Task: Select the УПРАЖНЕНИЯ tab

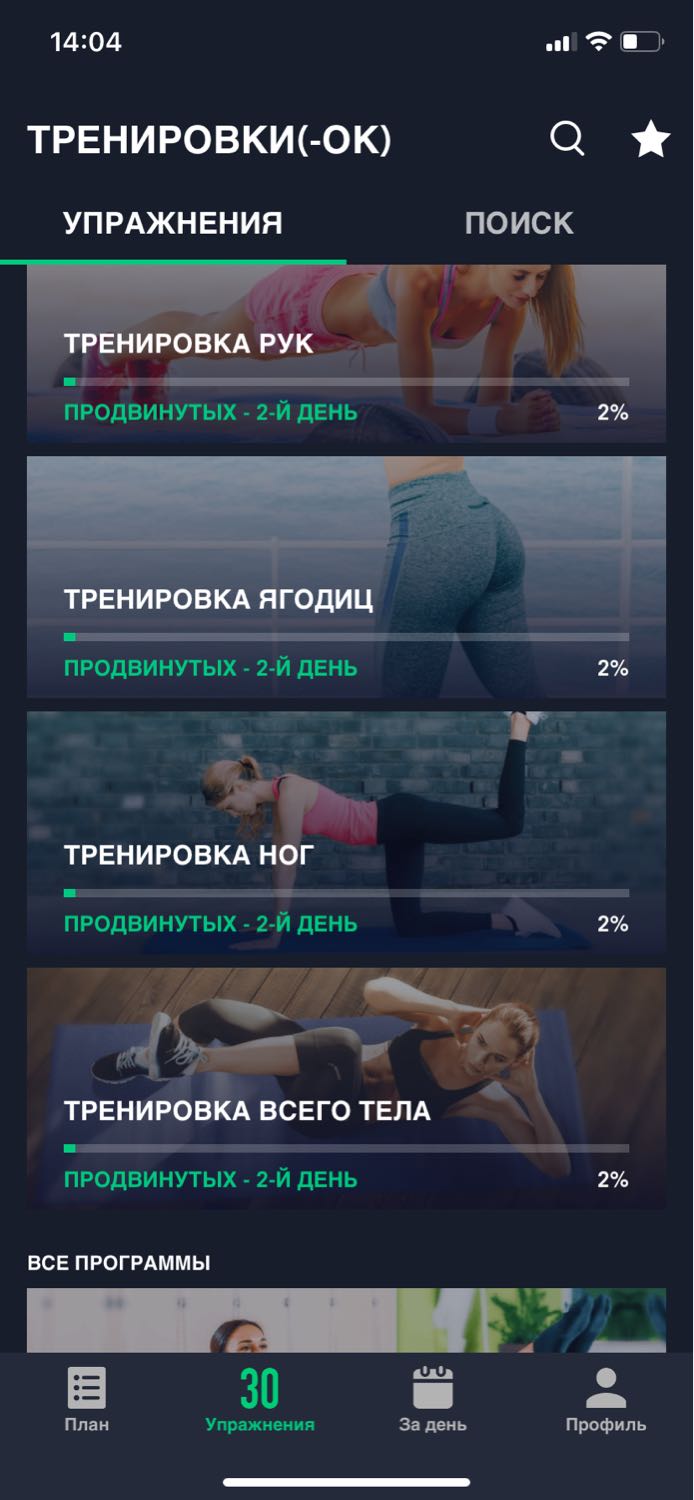Action: click(x=173, y=222)
